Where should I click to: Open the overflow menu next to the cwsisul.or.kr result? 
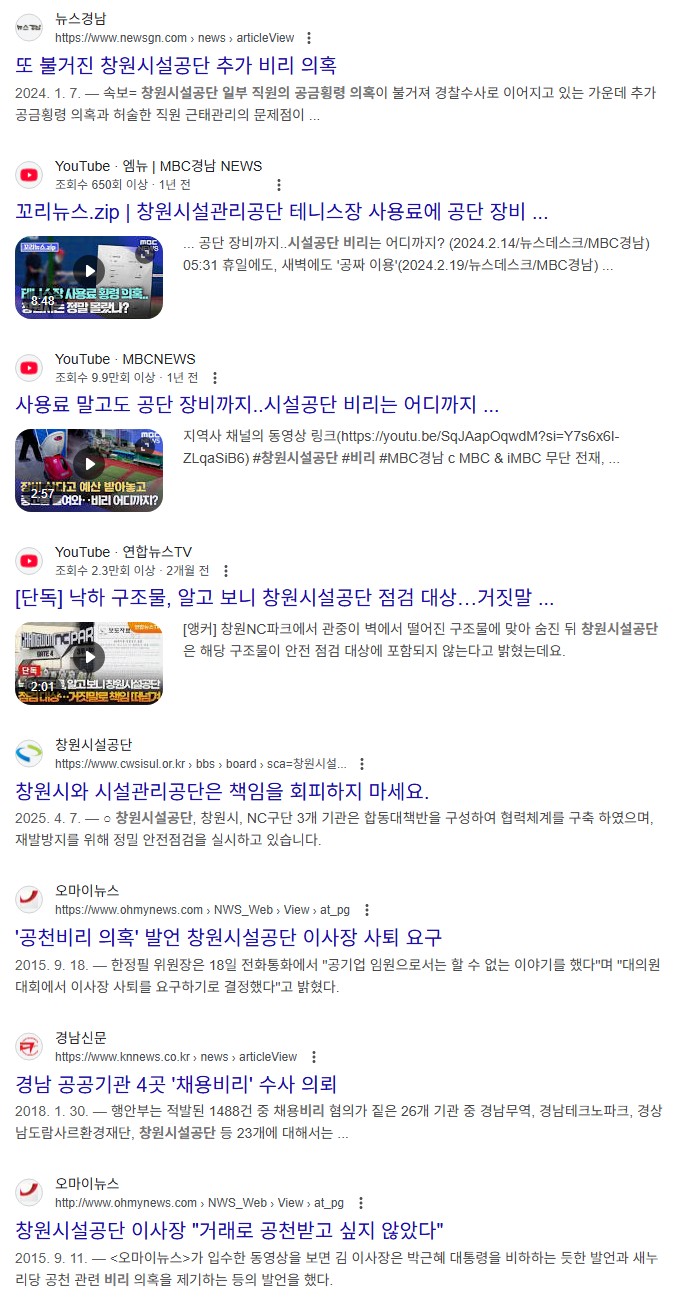[x=362, y=764]
